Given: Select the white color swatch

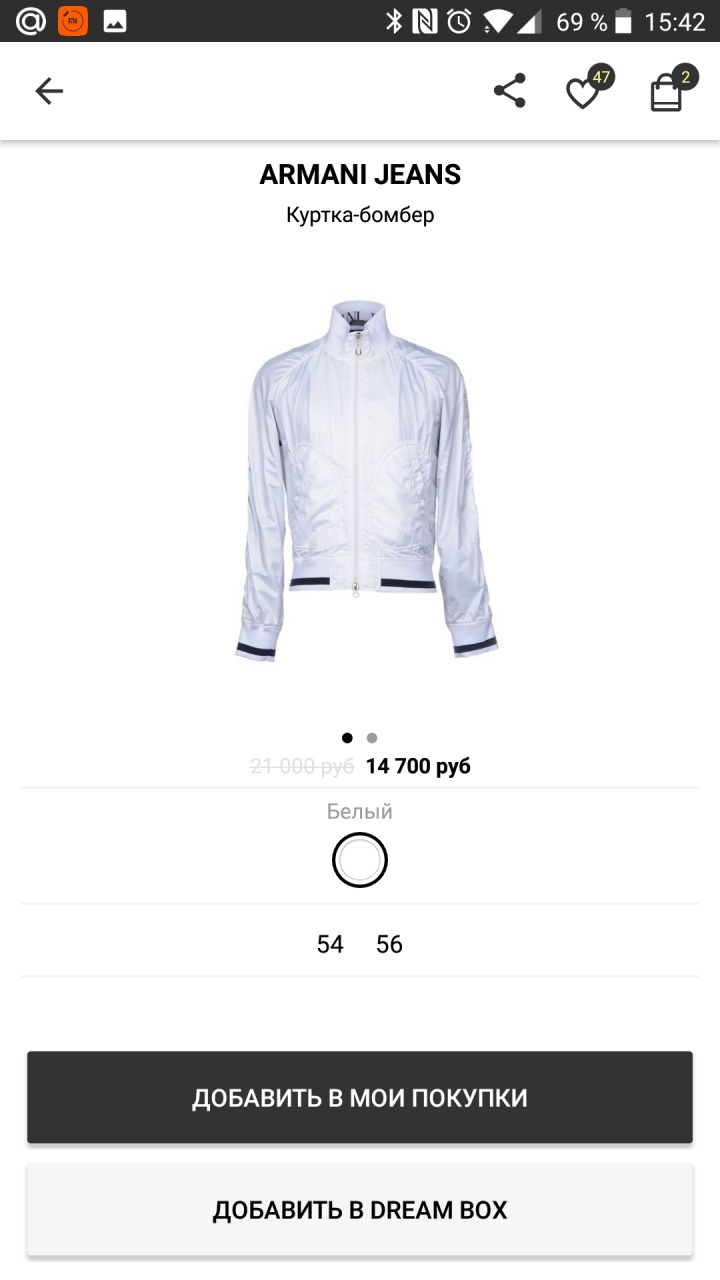Looking at the screenshot, I should [x=360, y=860].
